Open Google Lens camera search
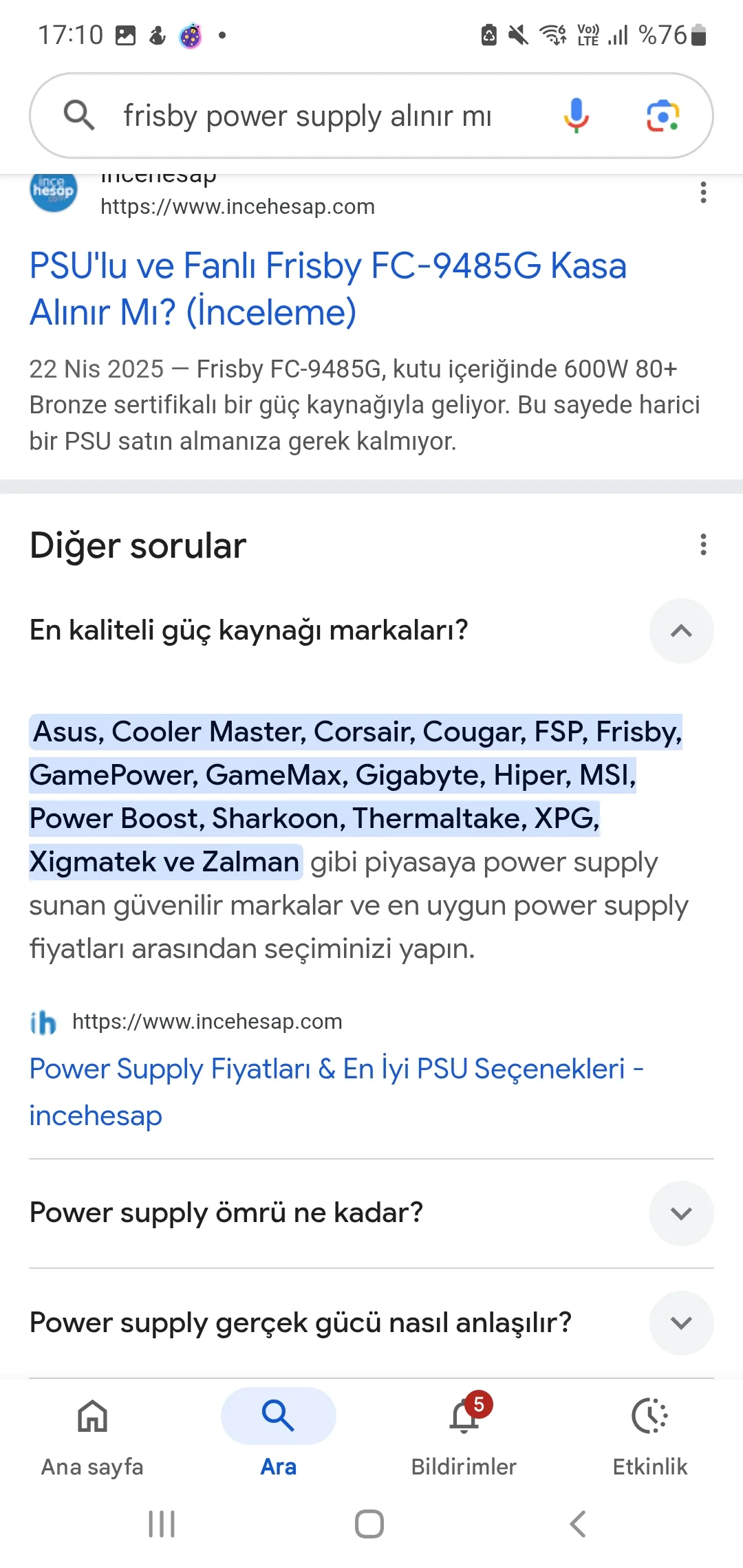743x1568 pixels. click(663, 116)
